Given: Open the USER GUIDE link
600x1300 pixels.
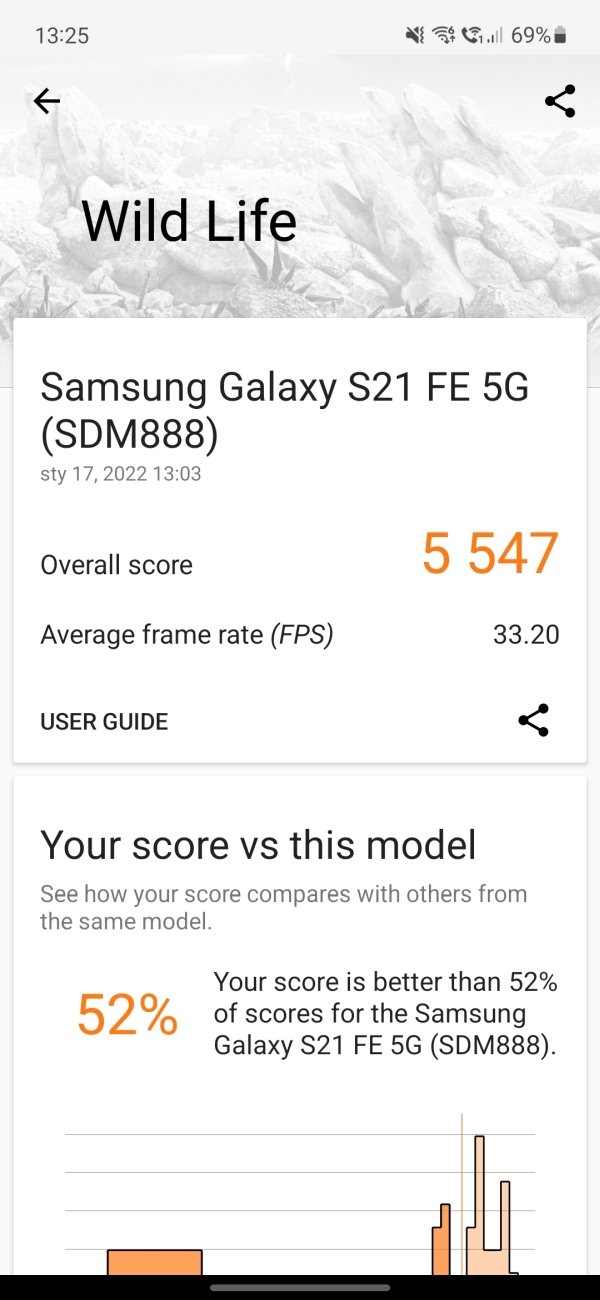Looking at the screenshot, I should pyautogui.click(x=104, y=721).
